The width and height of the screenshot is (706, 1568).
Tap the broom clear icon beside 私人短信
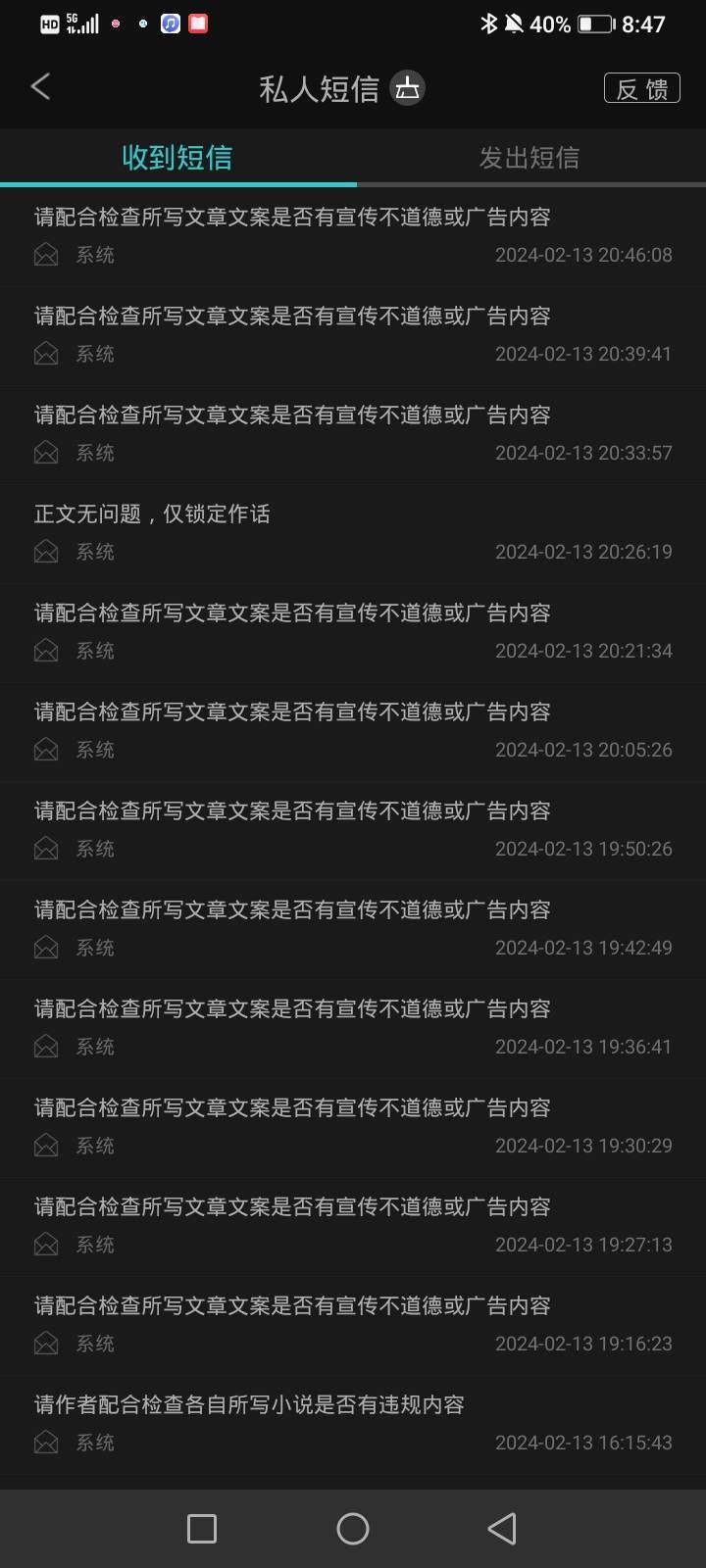pyautogui.click(x=407, y=88)
